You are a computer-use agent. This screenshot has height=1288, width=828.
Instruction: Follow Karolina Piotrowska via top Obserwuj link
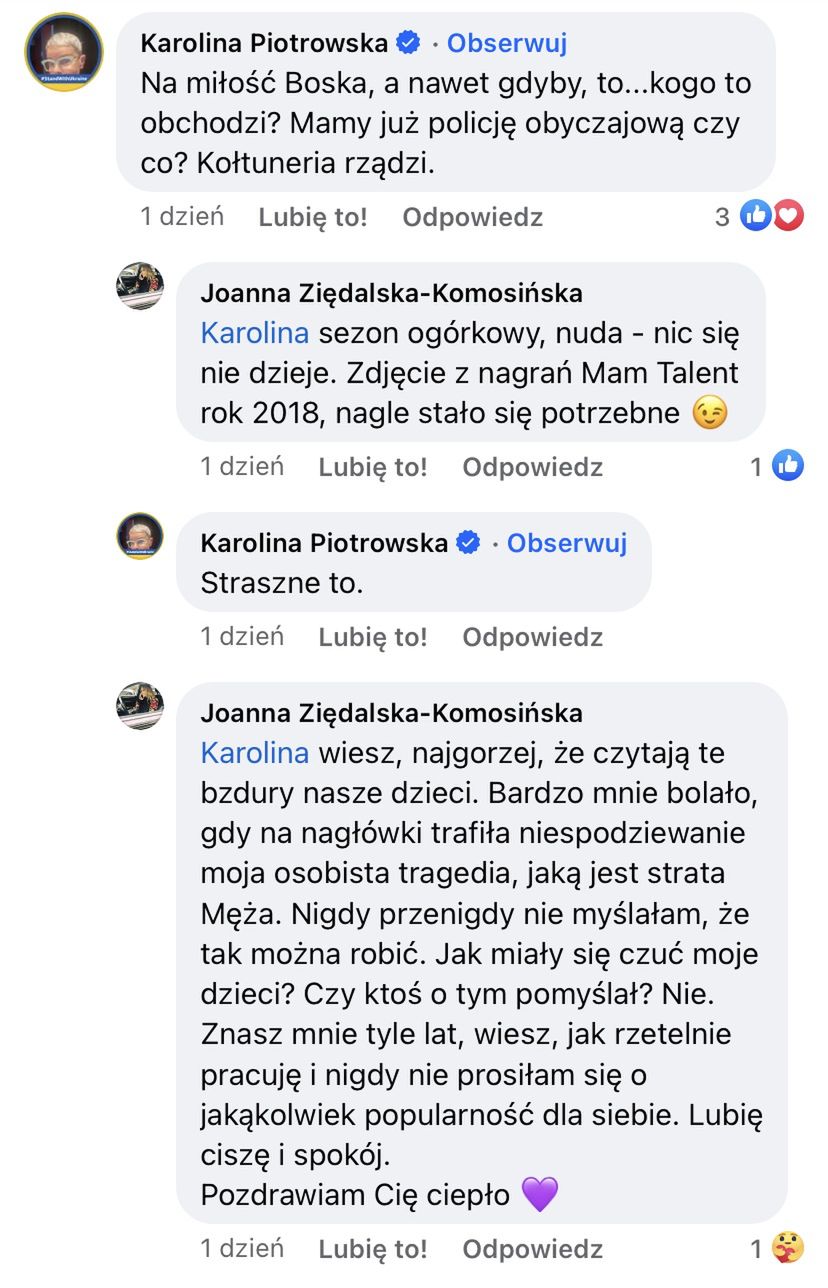[x=506, y=43]
